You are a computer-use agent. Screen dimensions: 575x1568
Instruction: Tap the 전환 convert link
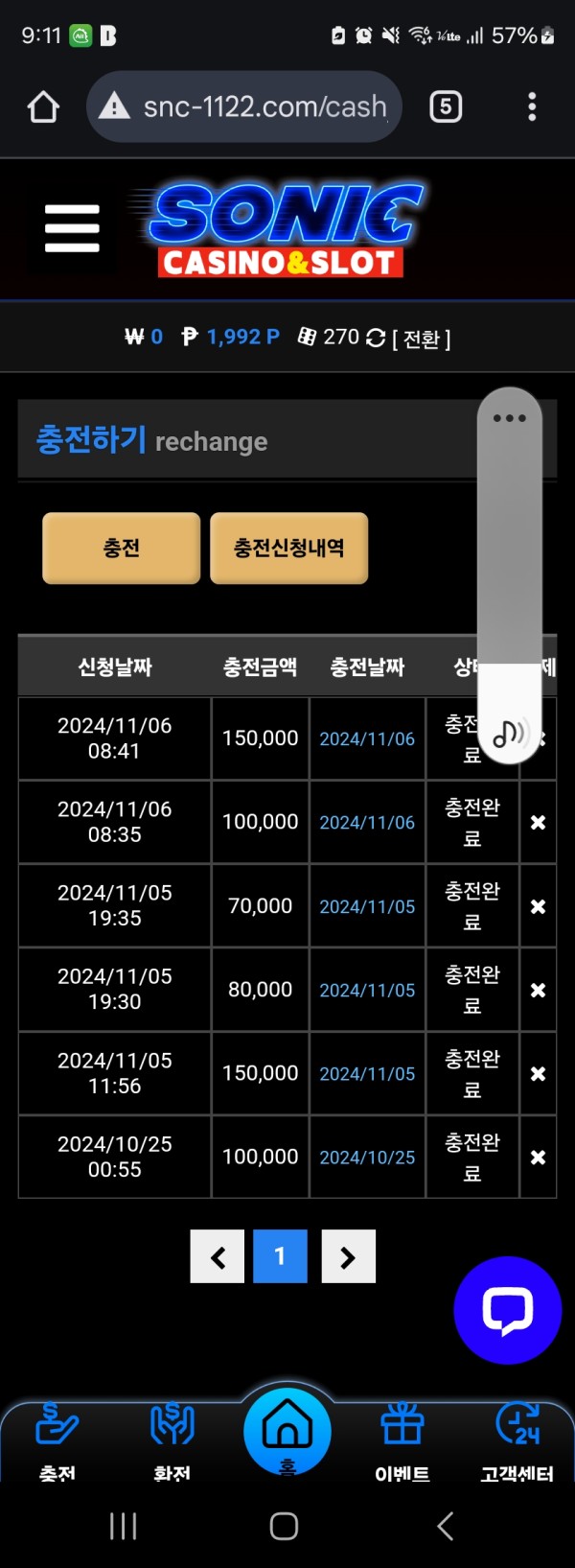[421, 339]
